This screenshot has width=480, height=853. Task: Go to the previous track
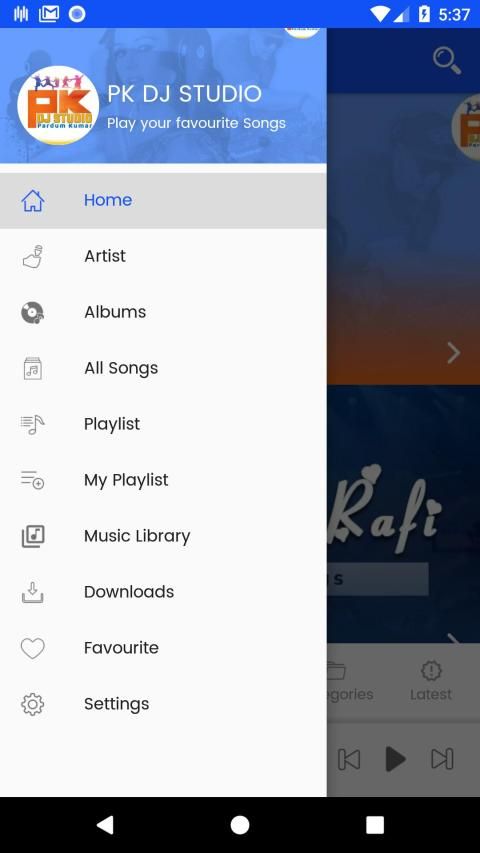pyautogui.click(x=349, y=759)
